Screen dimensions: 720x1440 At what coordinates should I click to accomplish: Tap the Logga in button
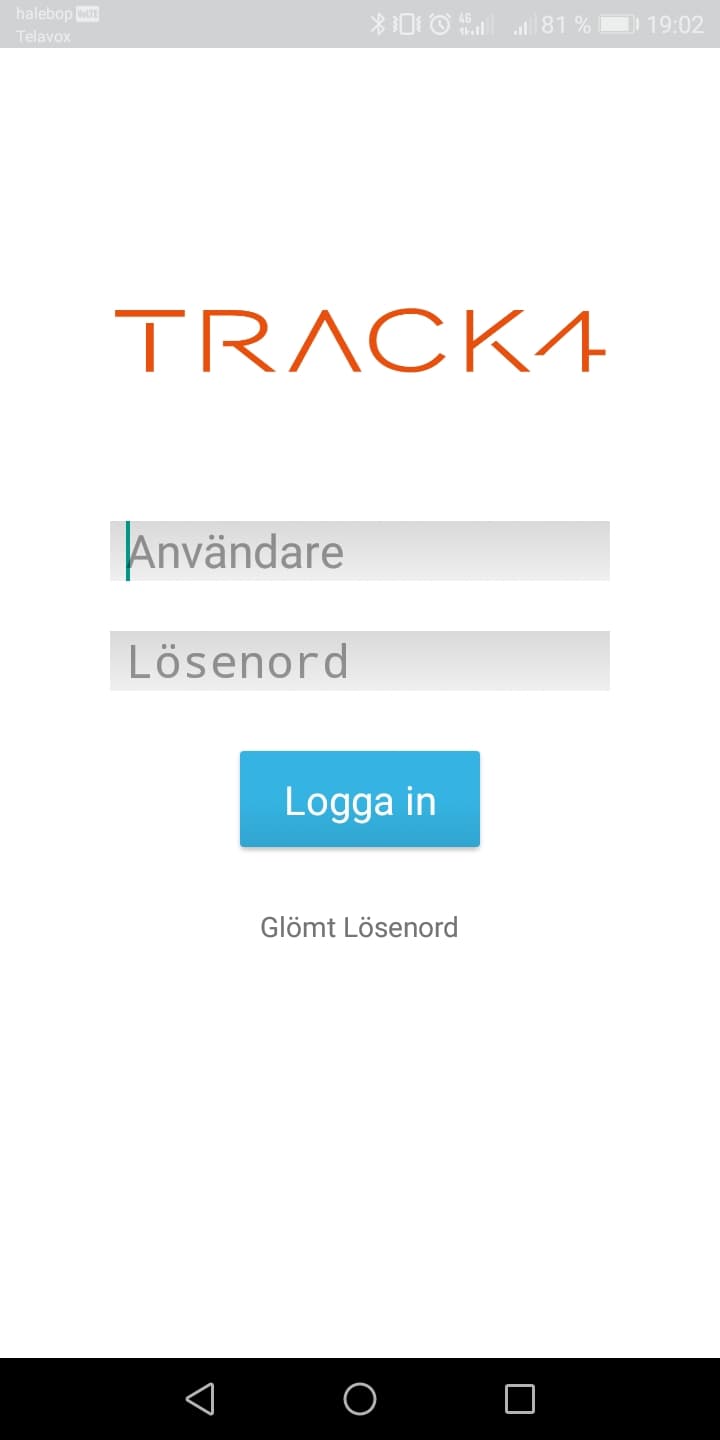coord(360,800)
